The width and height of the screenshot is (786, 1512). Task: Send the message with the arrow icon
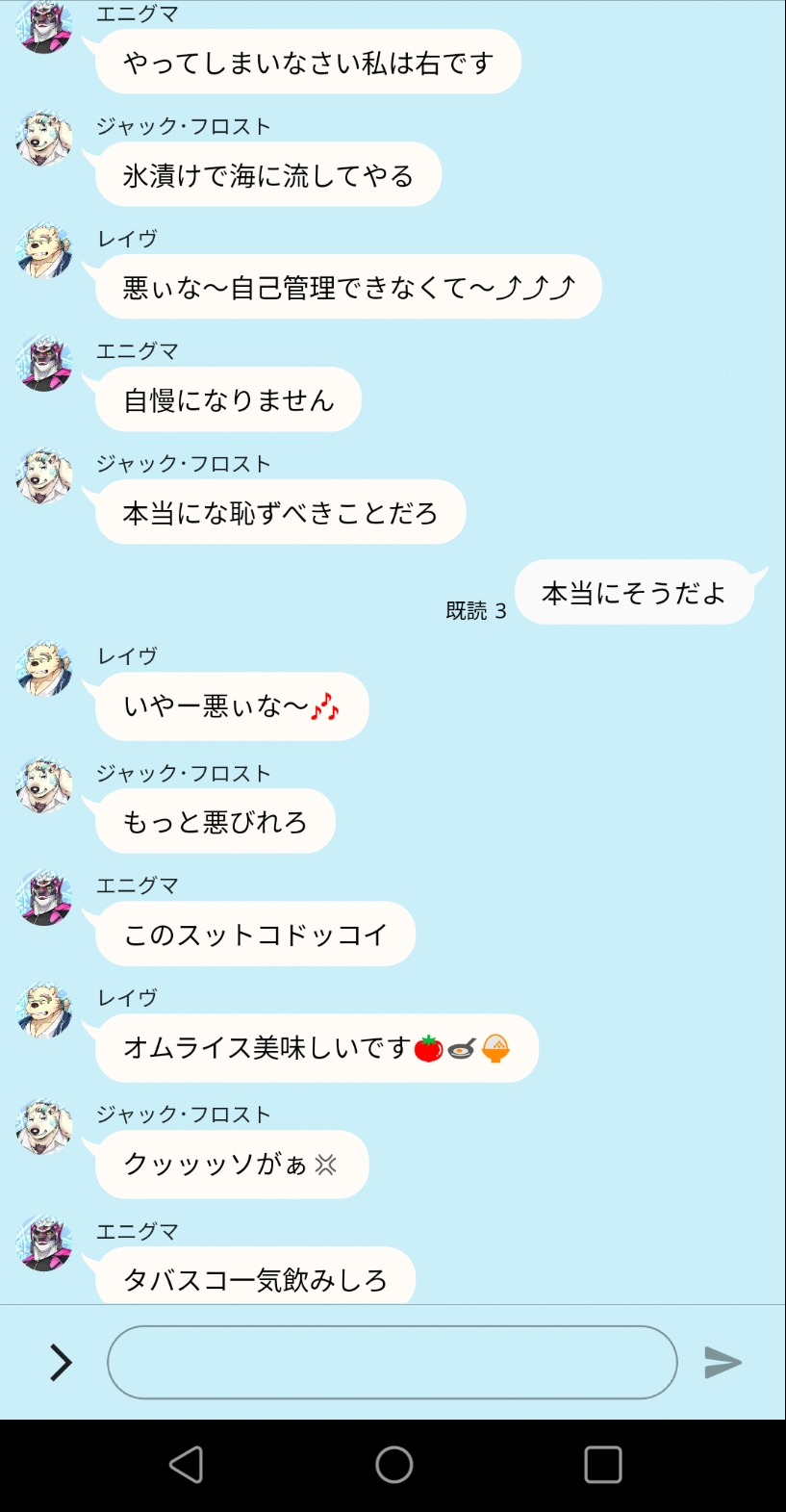[723, 1362]
